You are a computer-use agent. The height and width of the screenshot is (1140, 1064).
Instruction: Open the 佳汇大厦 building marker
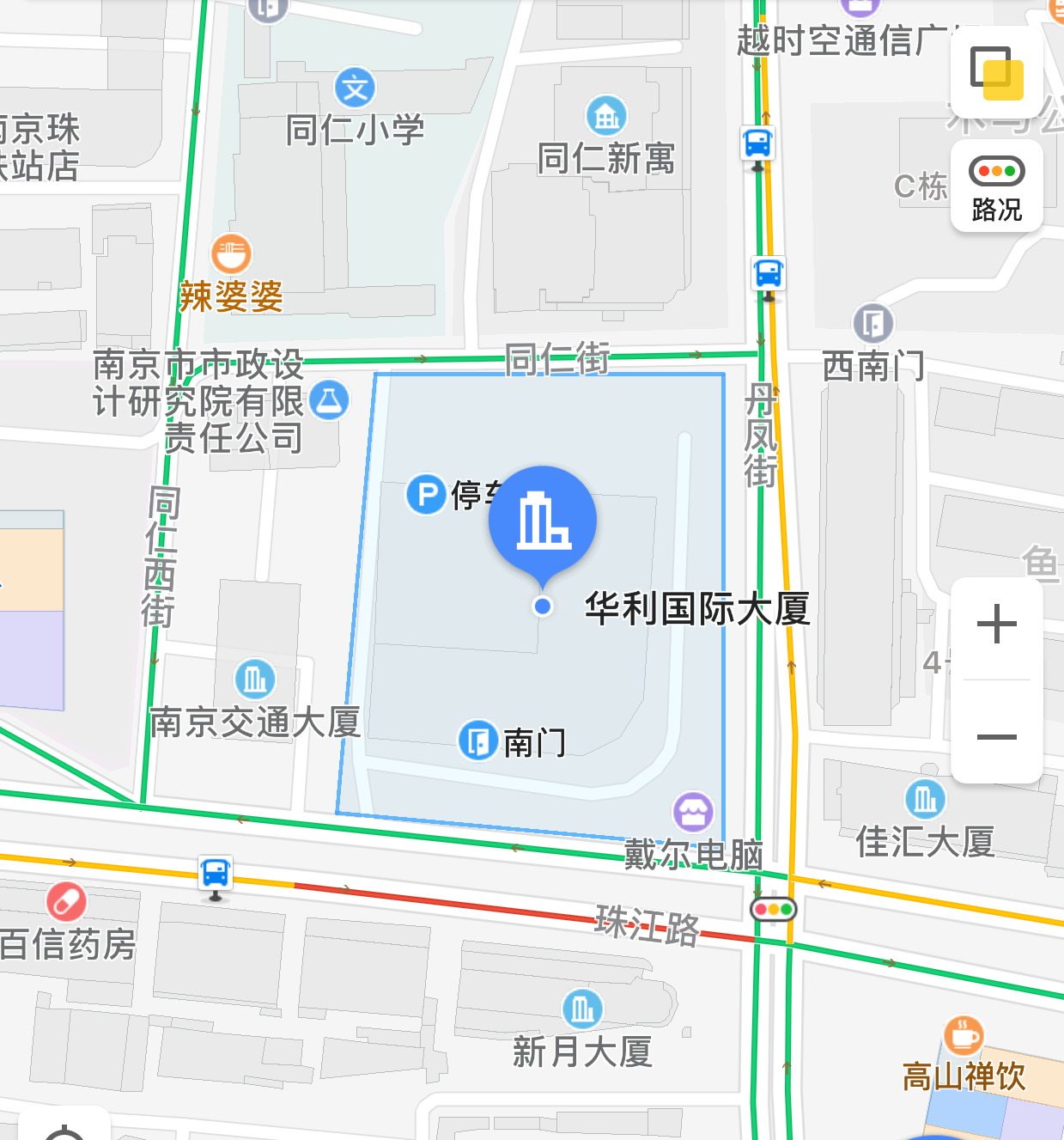point(925,799)
